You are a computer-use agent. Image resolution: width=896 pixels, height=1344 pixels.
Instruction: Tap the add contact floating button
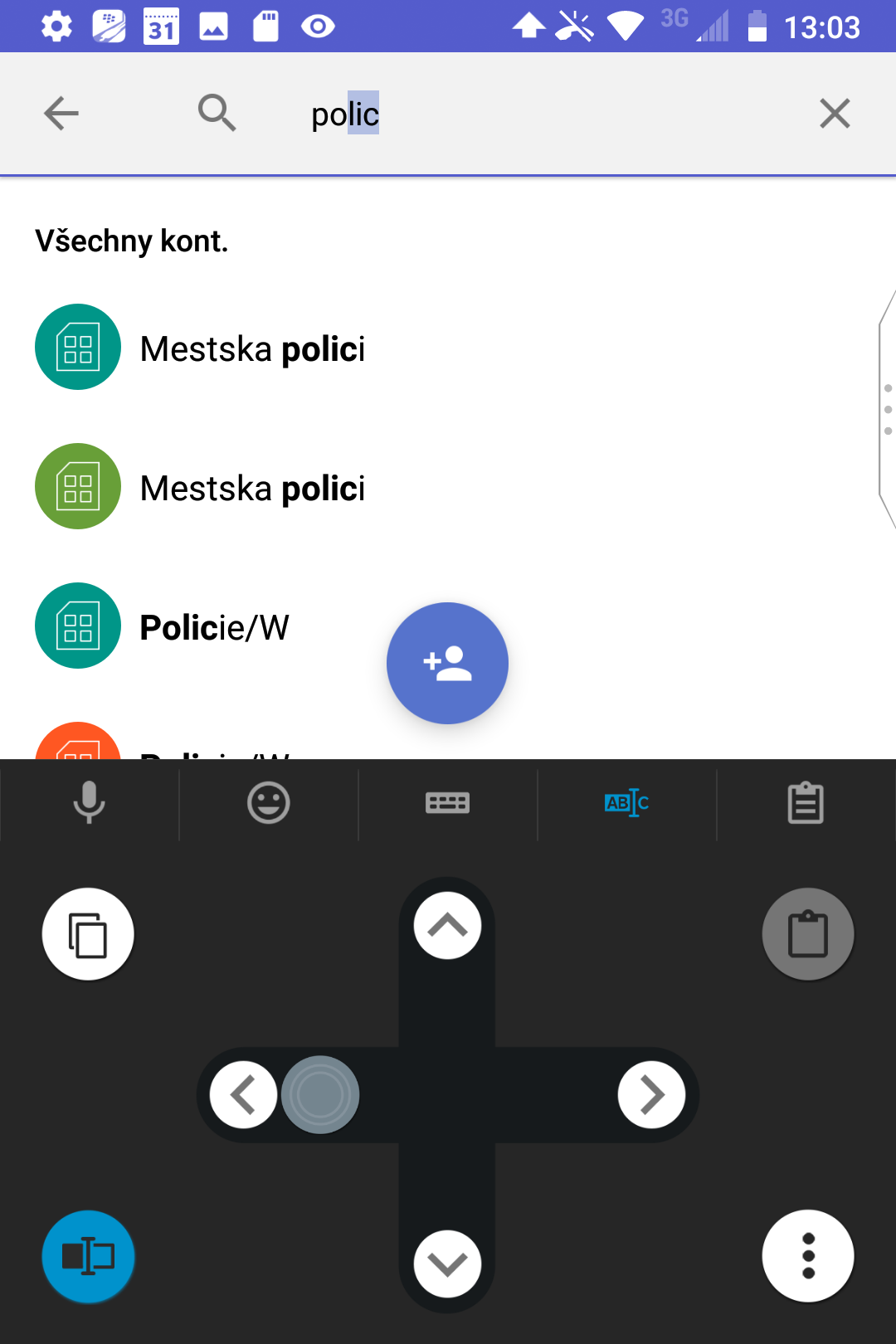pyautogui.click(x=447, y=663)
